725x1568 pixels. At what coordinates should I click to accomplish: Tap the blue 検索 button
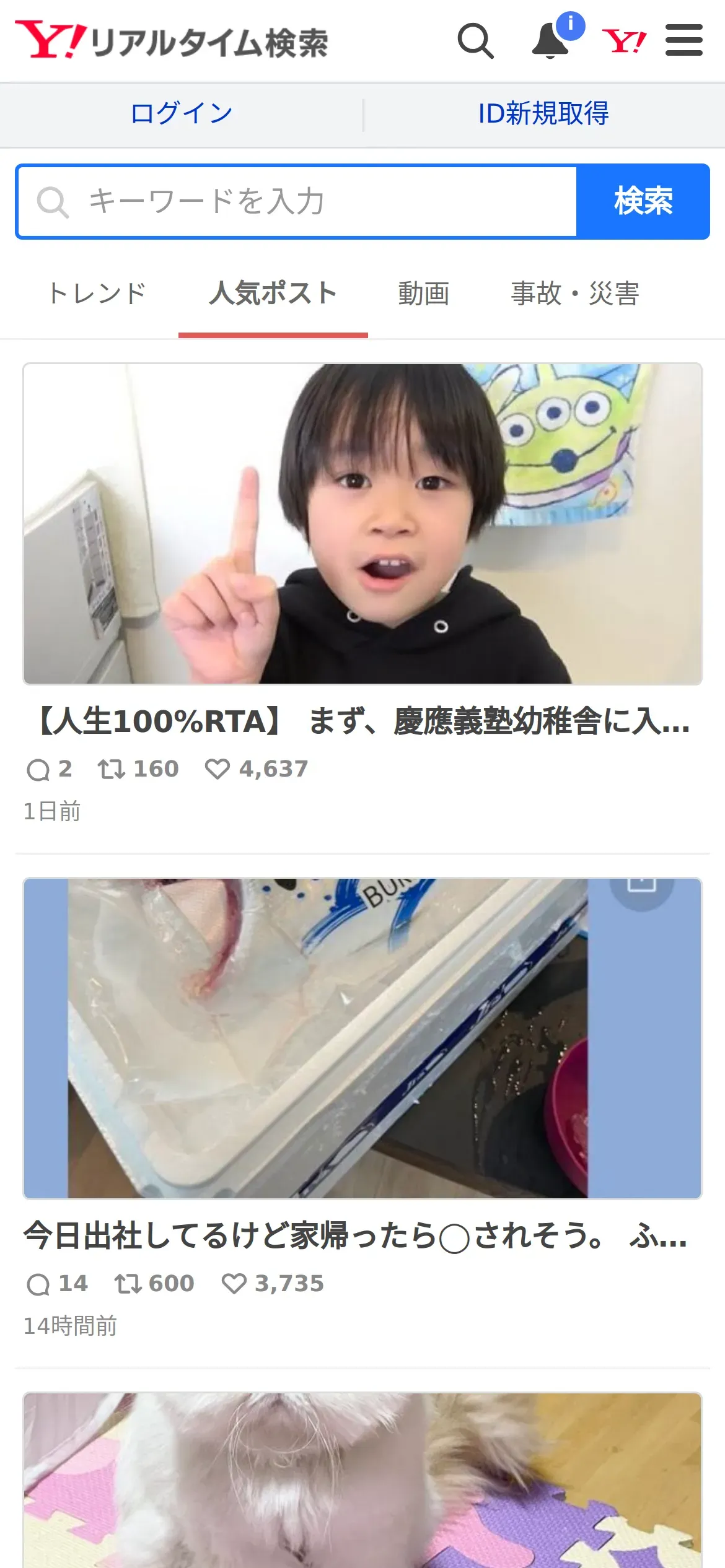[643, 201]
